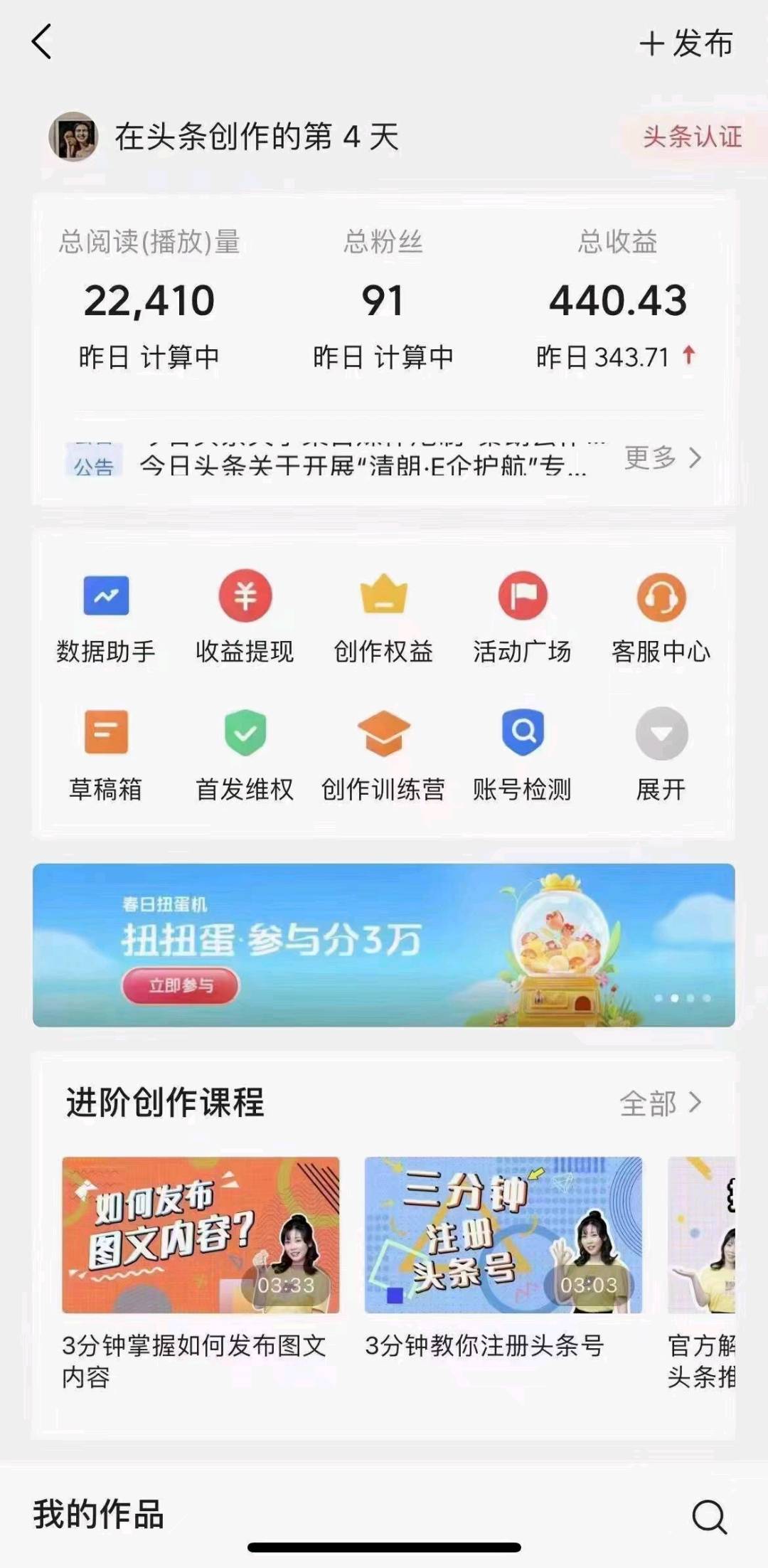
Task: View 全部 advanced creation courses
Action: [x=661, y=1103]
